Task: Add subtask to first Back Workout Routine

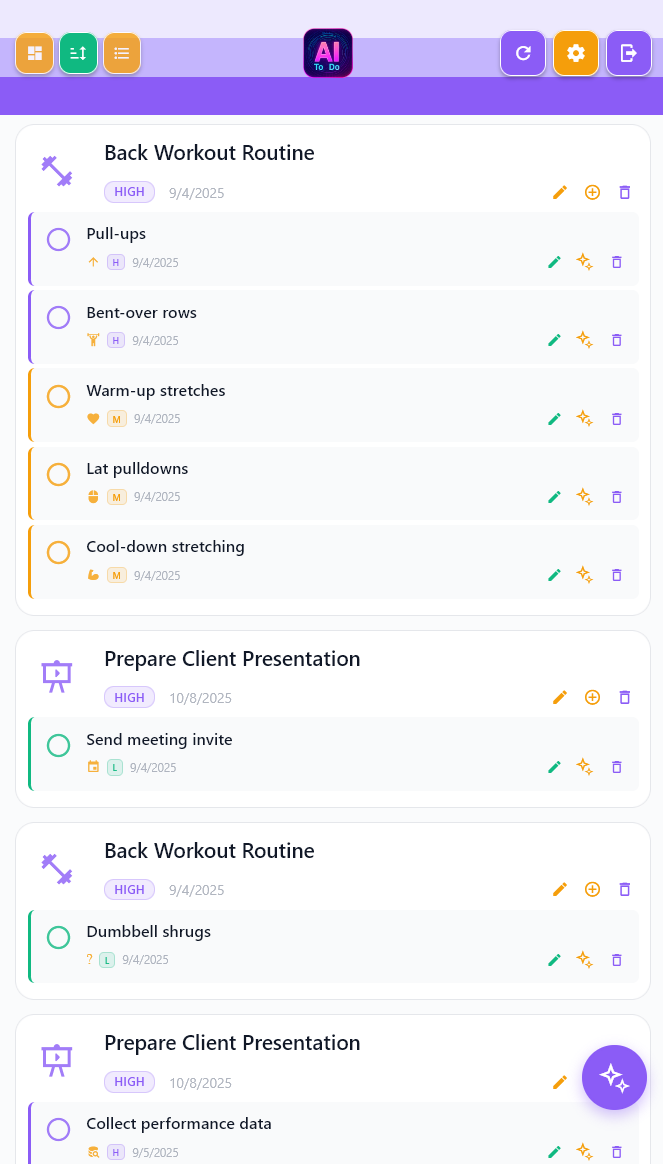Action: pos(592,192)
